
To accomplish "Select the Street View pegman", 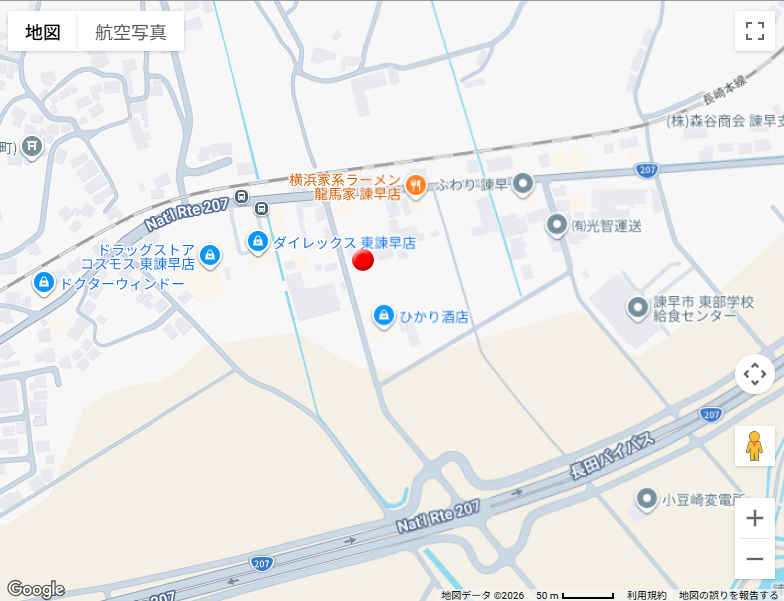I will 754,446.
